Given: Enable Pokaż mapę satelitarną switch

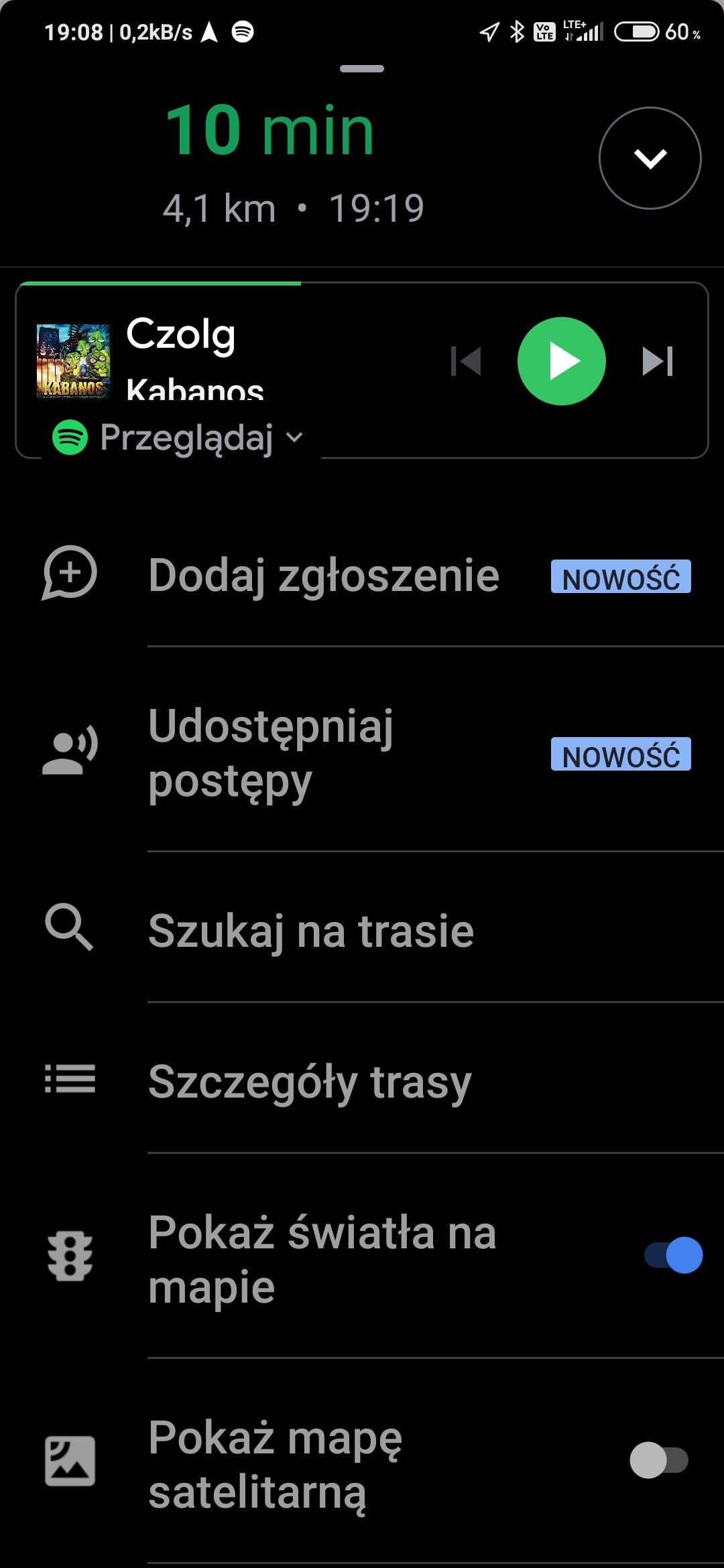Looking at the screenshot, I should pyautogui.click(x=659, y=1460).
